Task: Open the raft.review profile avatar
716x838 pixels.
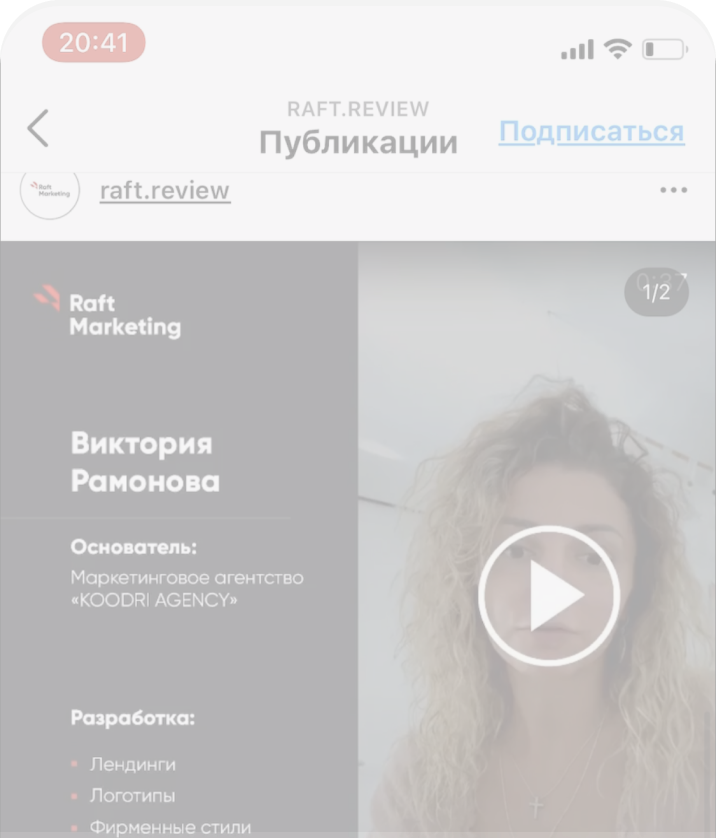Action: point(50,191)
